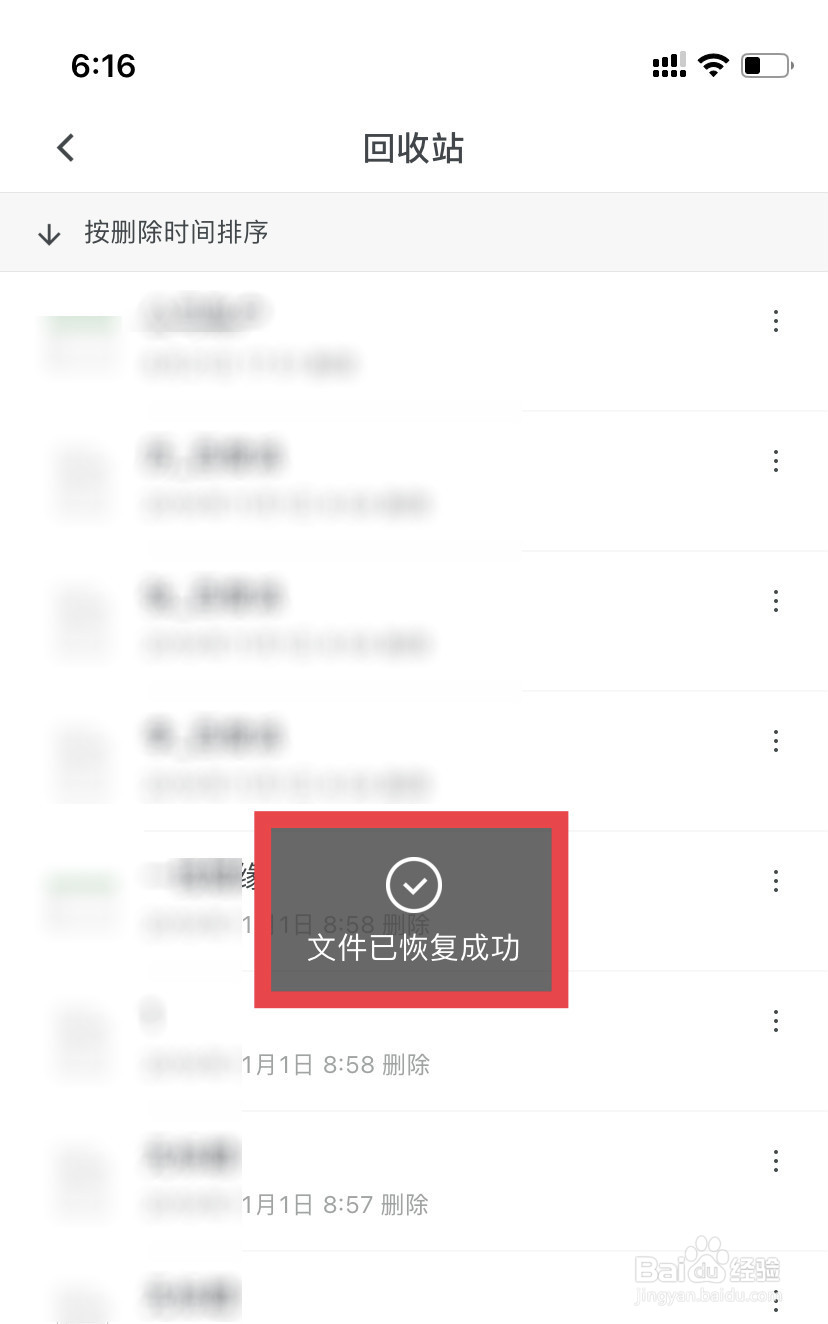Open the 按删除时间排序 sort options
828x1324 pixels.
click(x=176, y=232)
